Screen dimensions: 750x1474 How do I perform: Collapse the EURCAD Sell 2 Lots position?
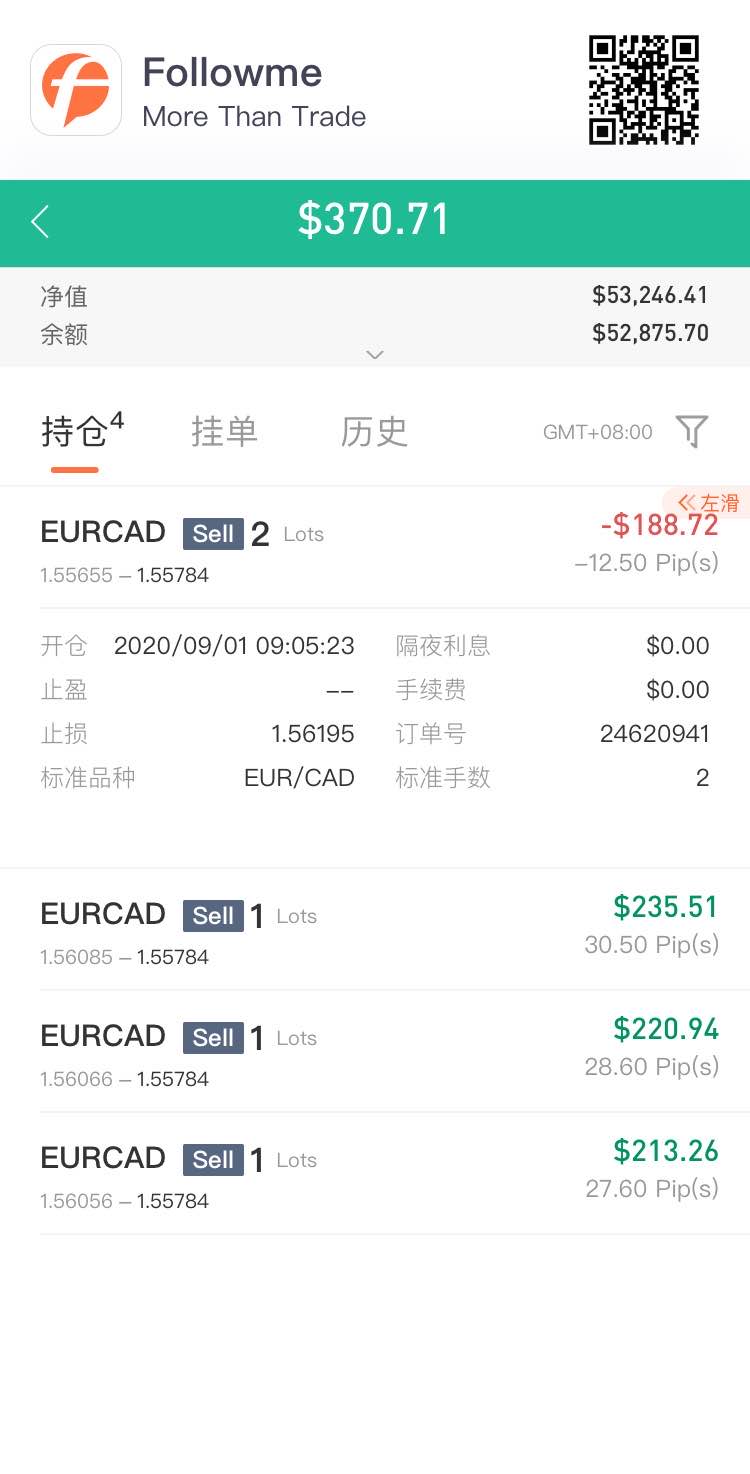(375, 548)
